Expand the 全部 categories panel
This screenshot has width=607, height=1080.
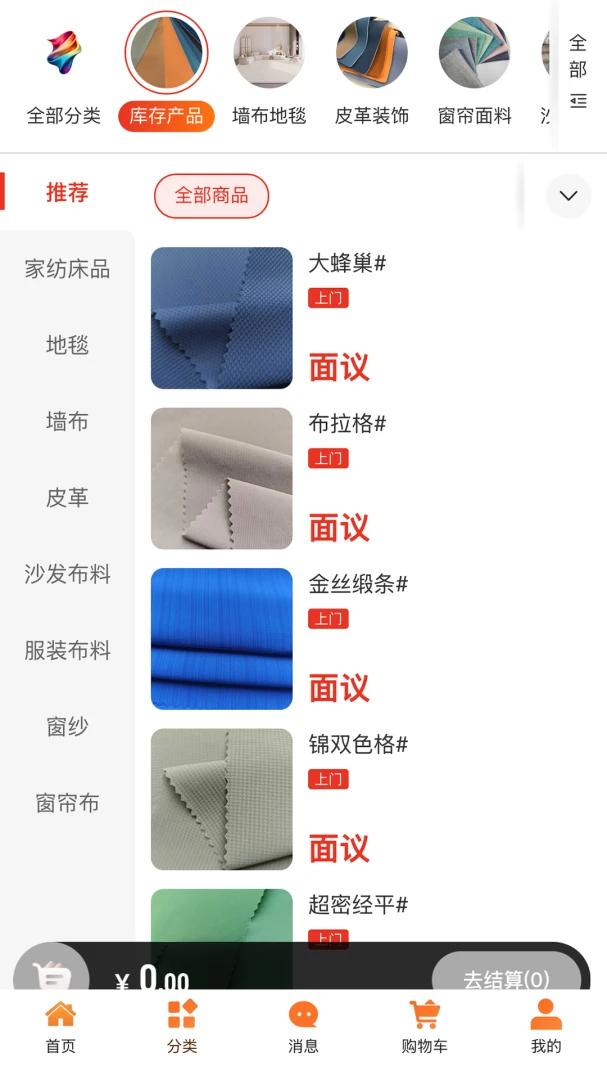(x=577, y=72)
